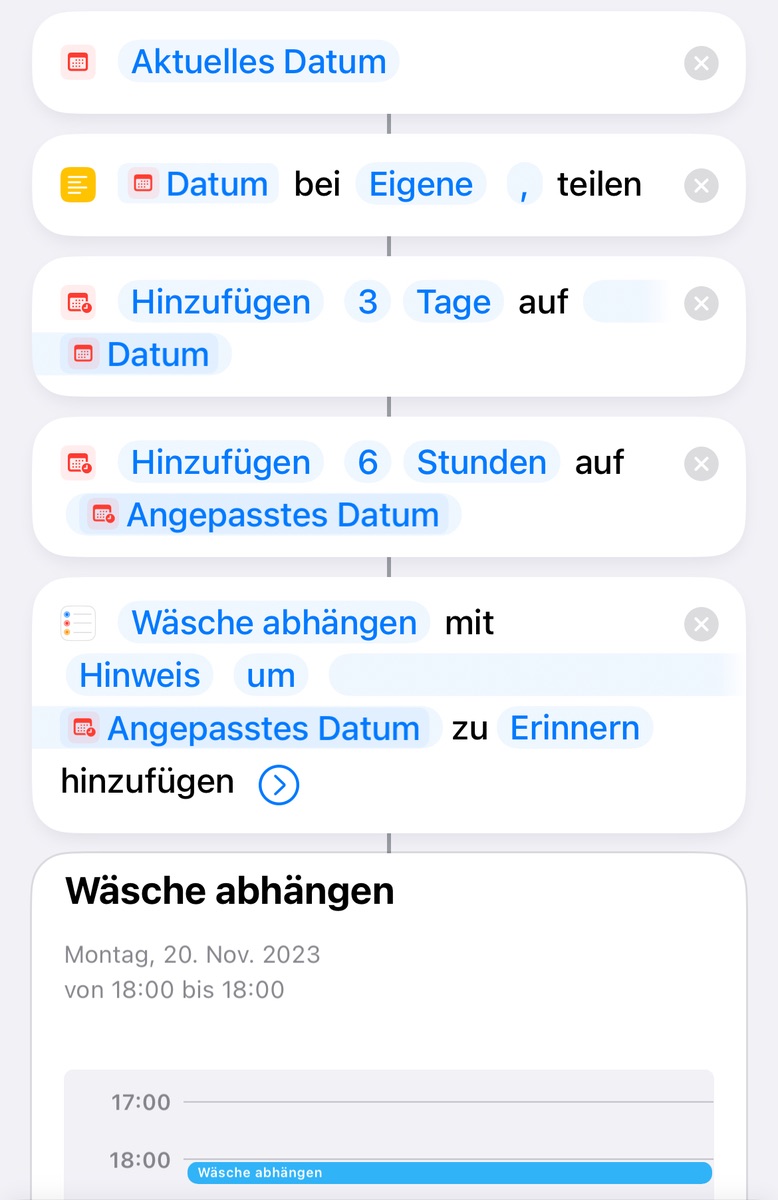Expand reminder action details with arrow
Viewport: 778px width, 1200px height.
point(278,786)
